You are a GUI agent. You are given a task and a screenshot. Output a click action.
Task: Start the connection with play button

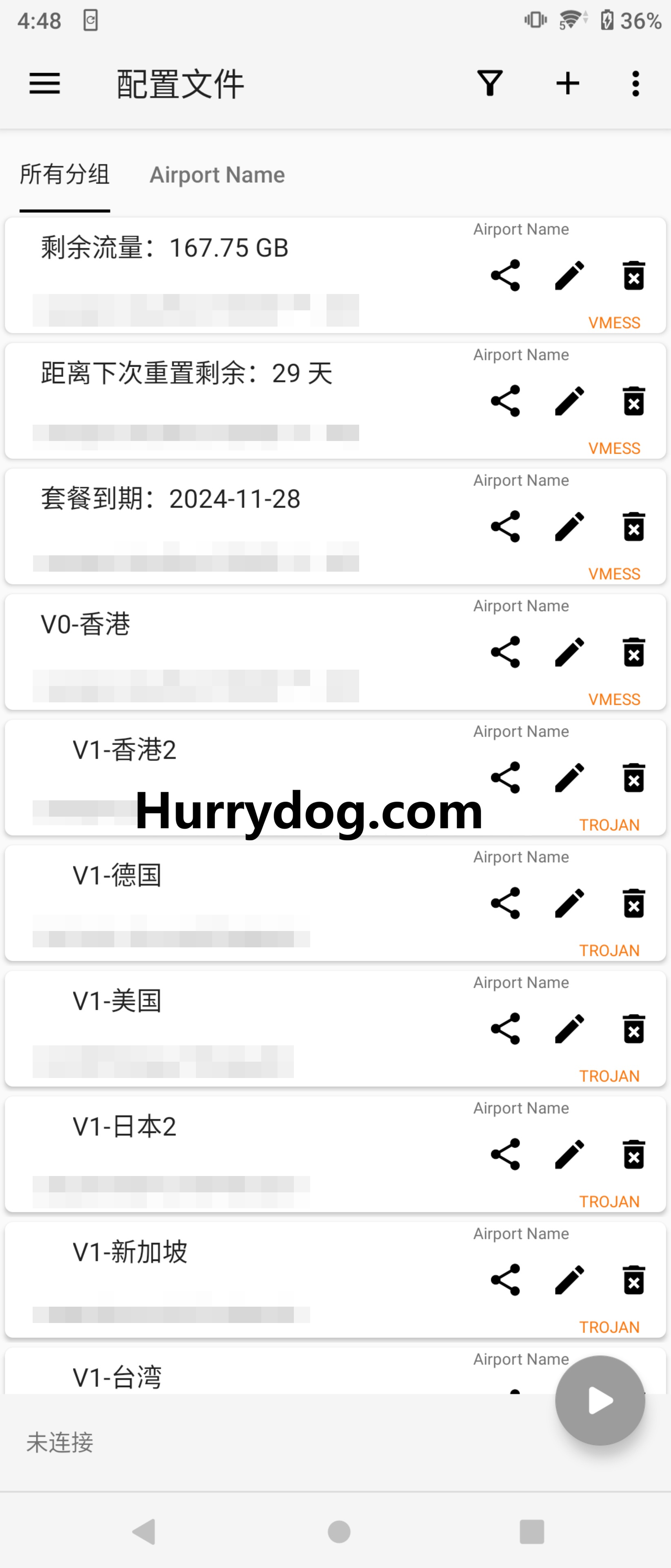[x=599, y=1400]
